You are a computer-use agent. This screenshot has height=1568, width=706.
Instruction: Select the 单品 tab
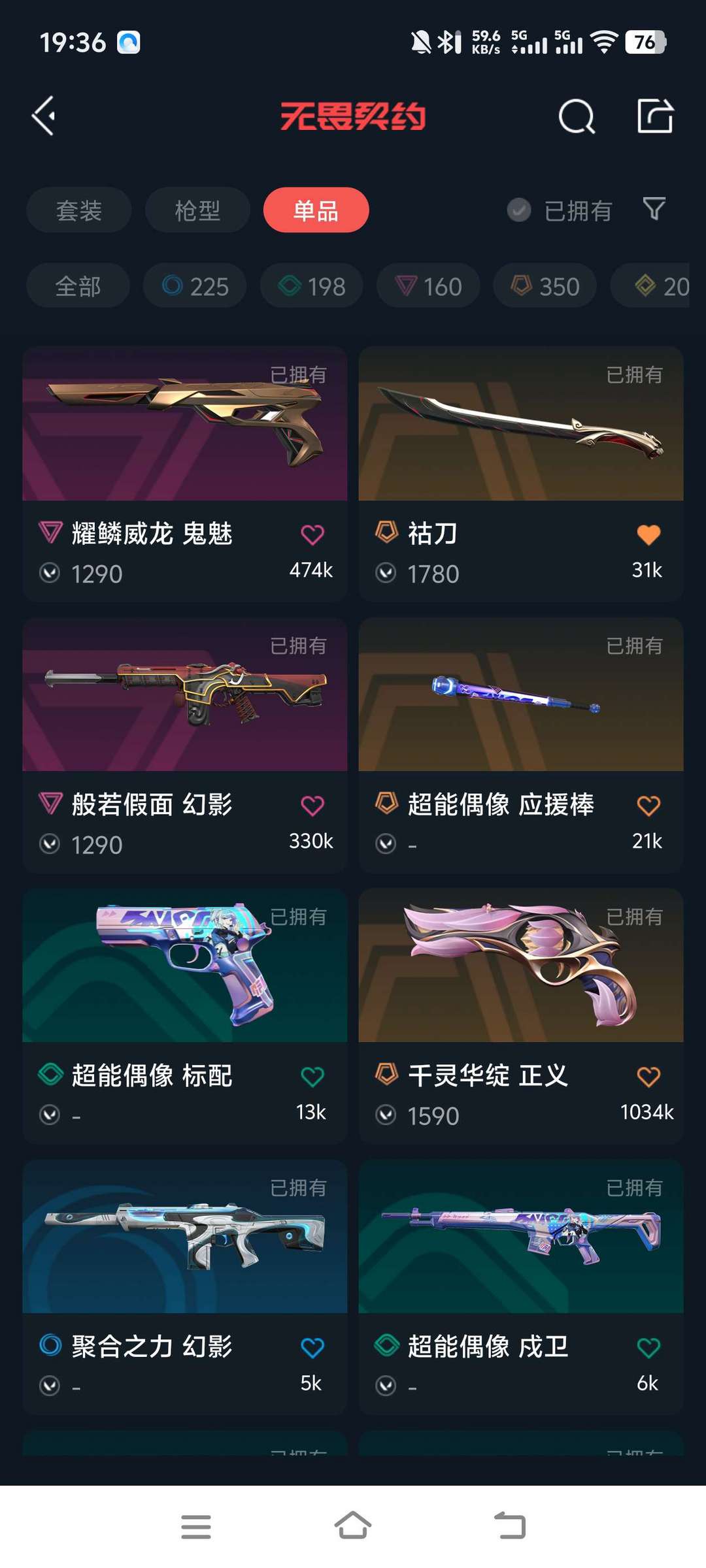[316, 210]
